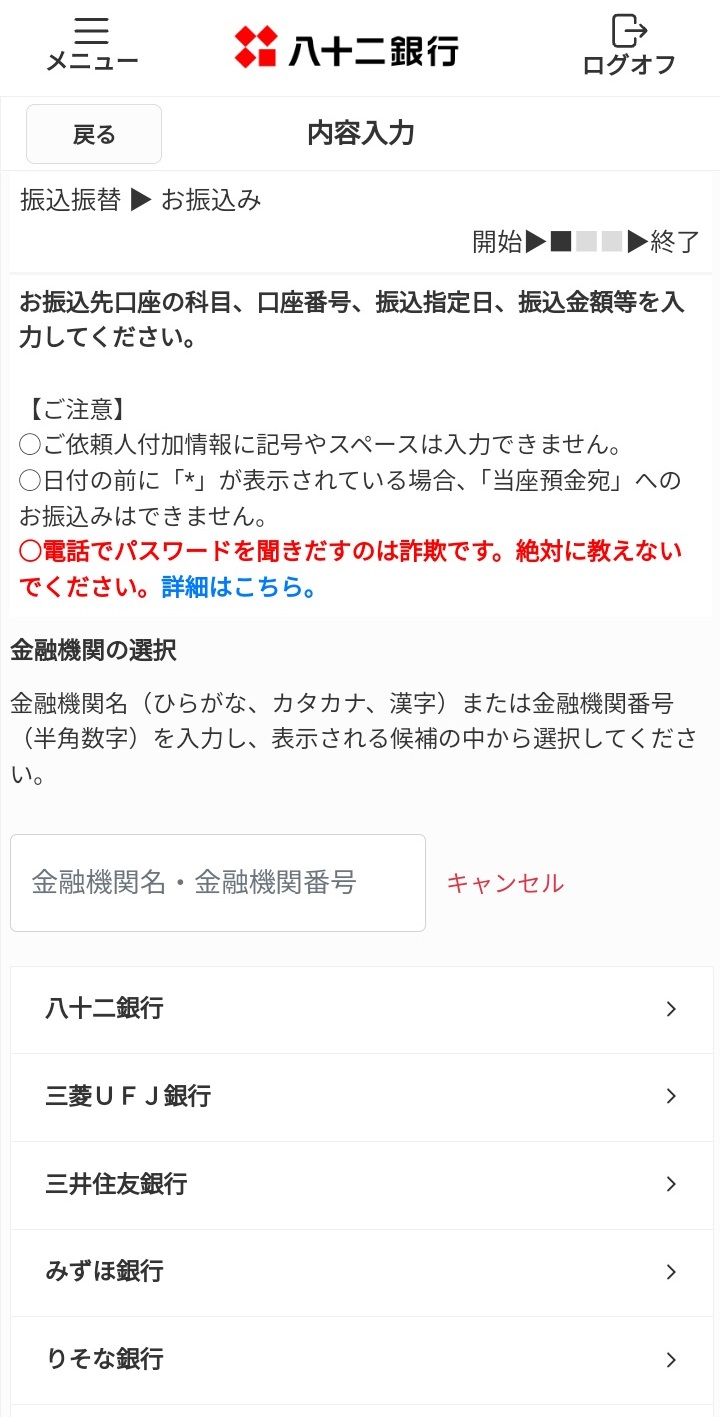Open the メニュー drawer menu

(92, 45)
